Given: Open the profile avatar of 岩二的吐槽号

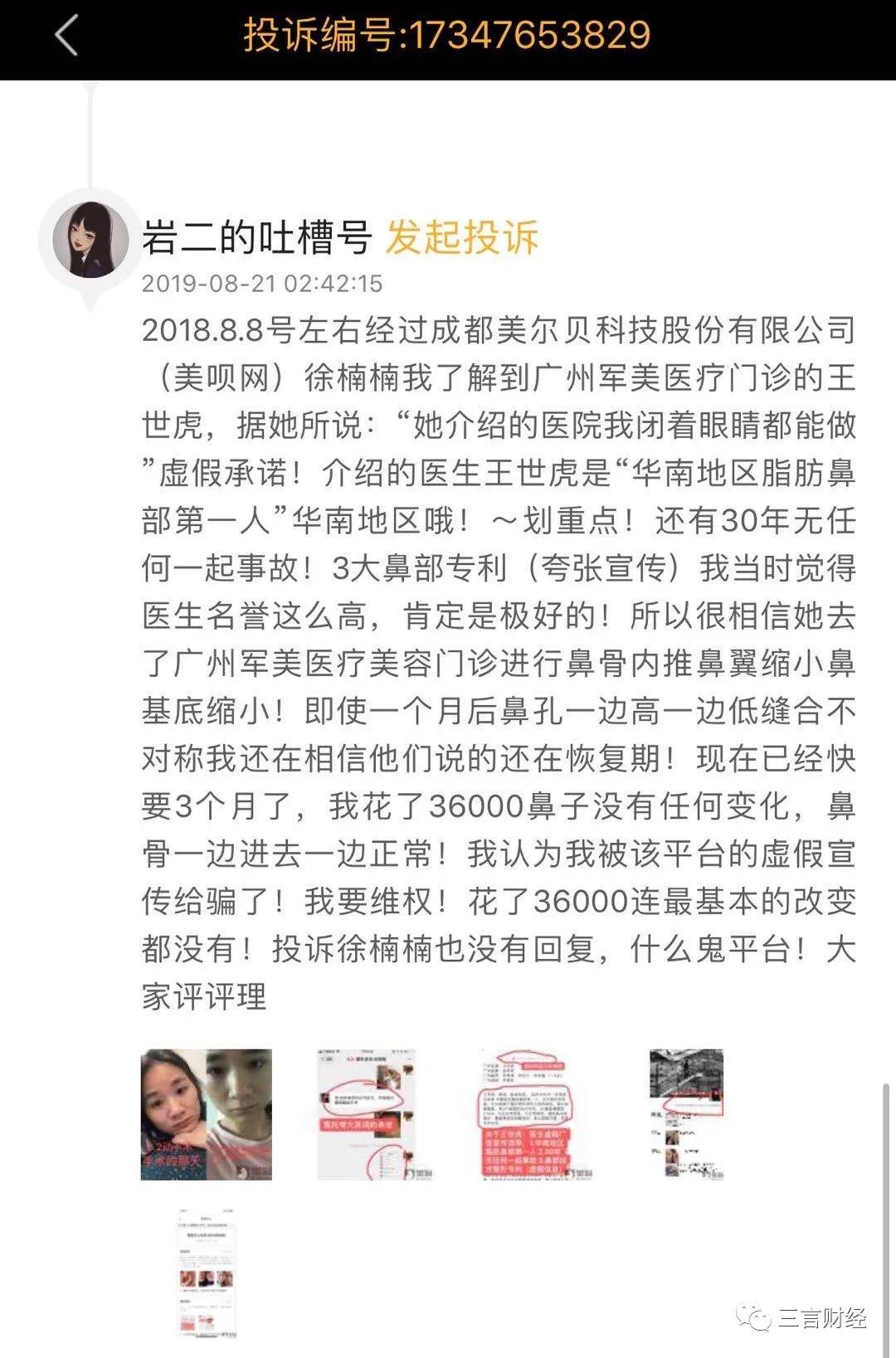Looking at the screenshot, I should click(x=90, y=239).
